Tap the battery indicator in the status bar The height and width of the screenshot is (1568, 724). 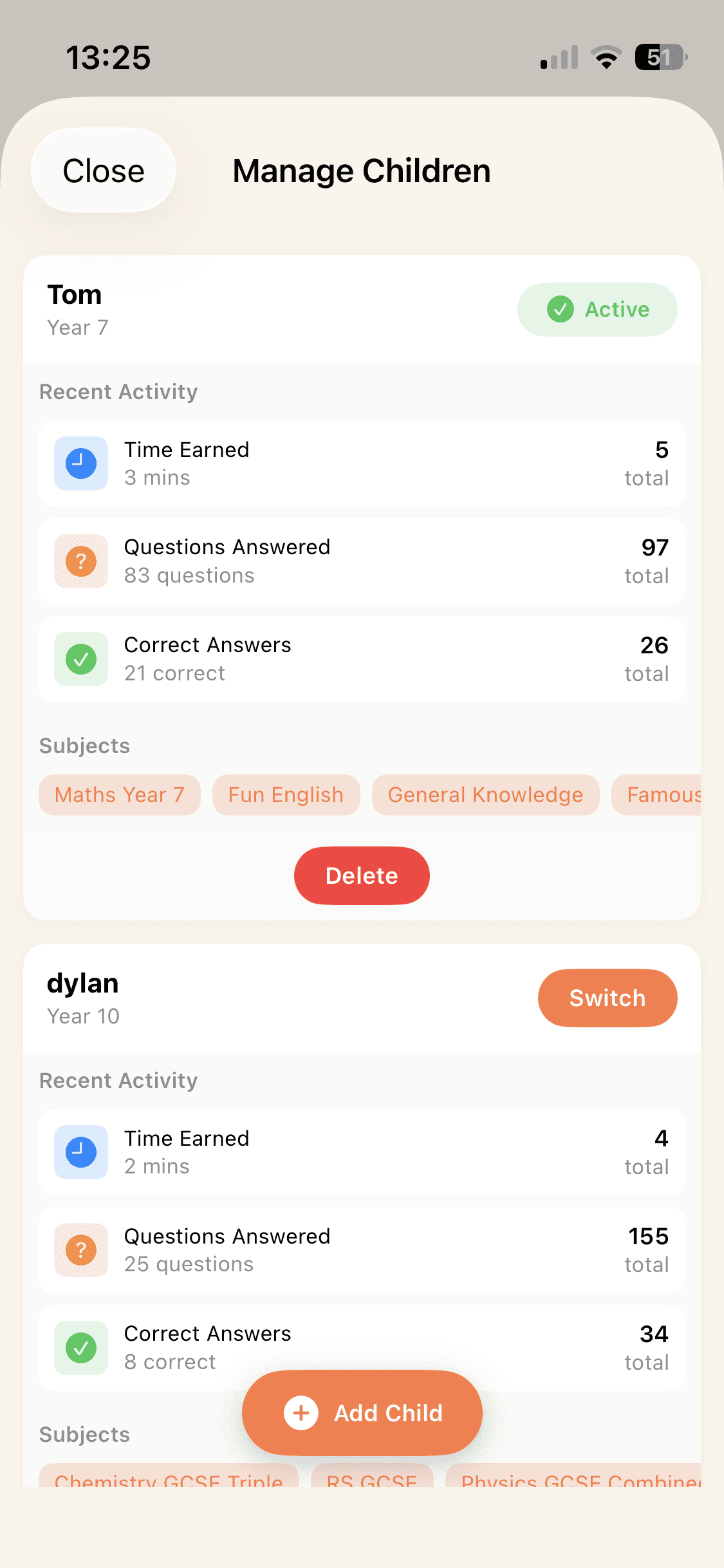tap(660, 57)
